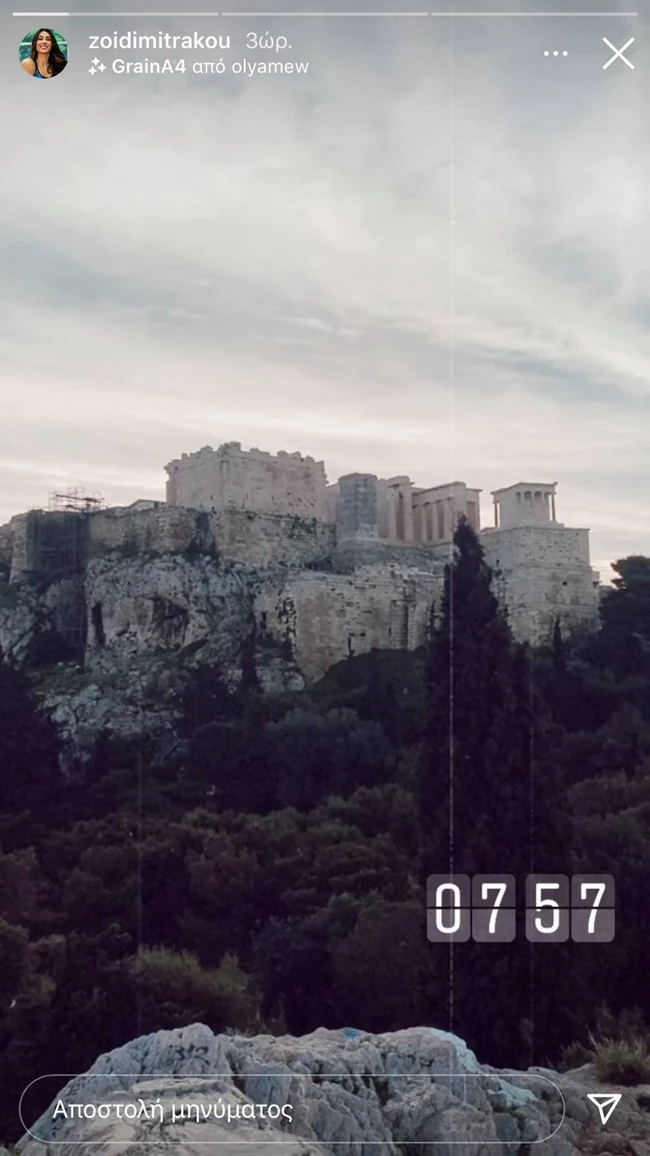The width and height of the screenshot is (650, 1156).
Task: Tap the message reply field
Action: click(290, 1109)
